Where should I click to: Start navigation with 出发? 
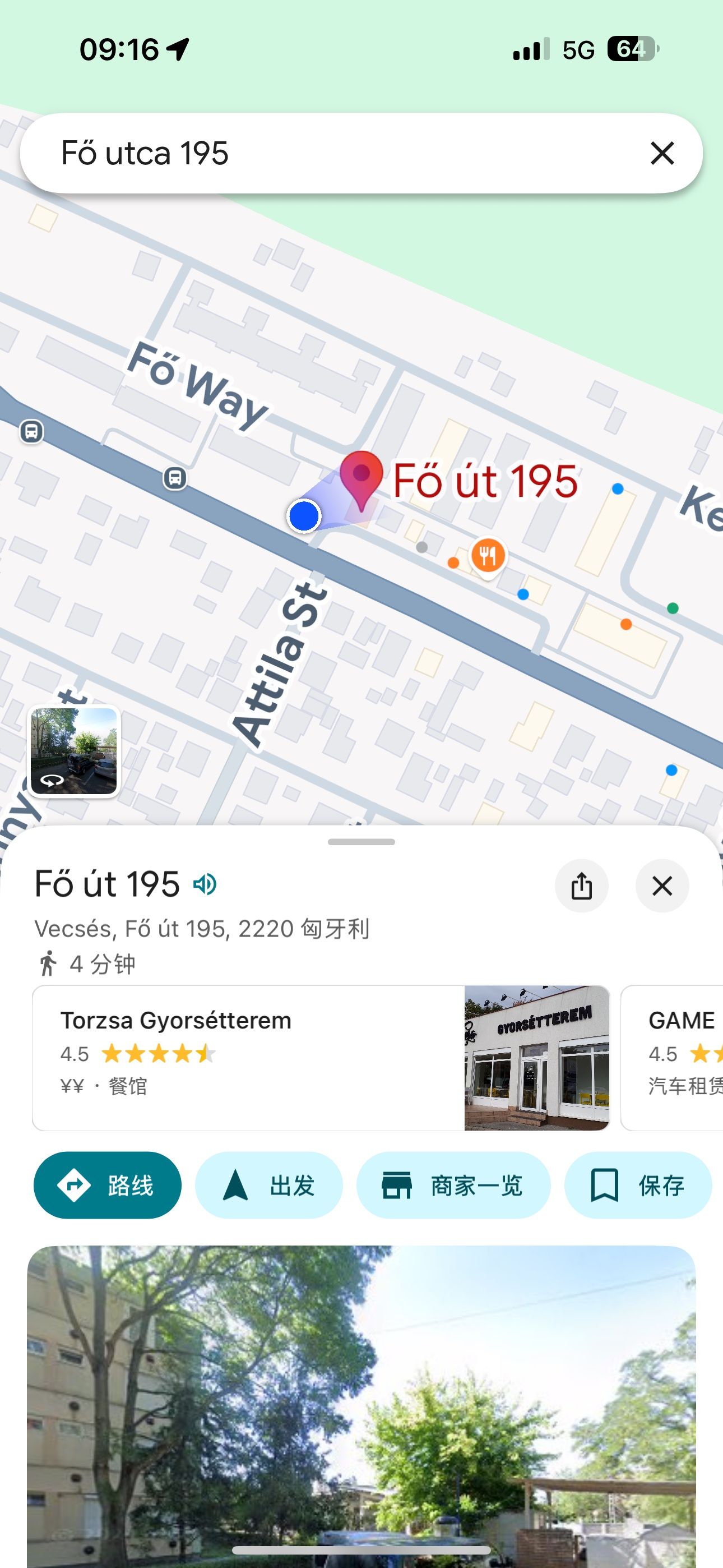tap(268, 1184)
